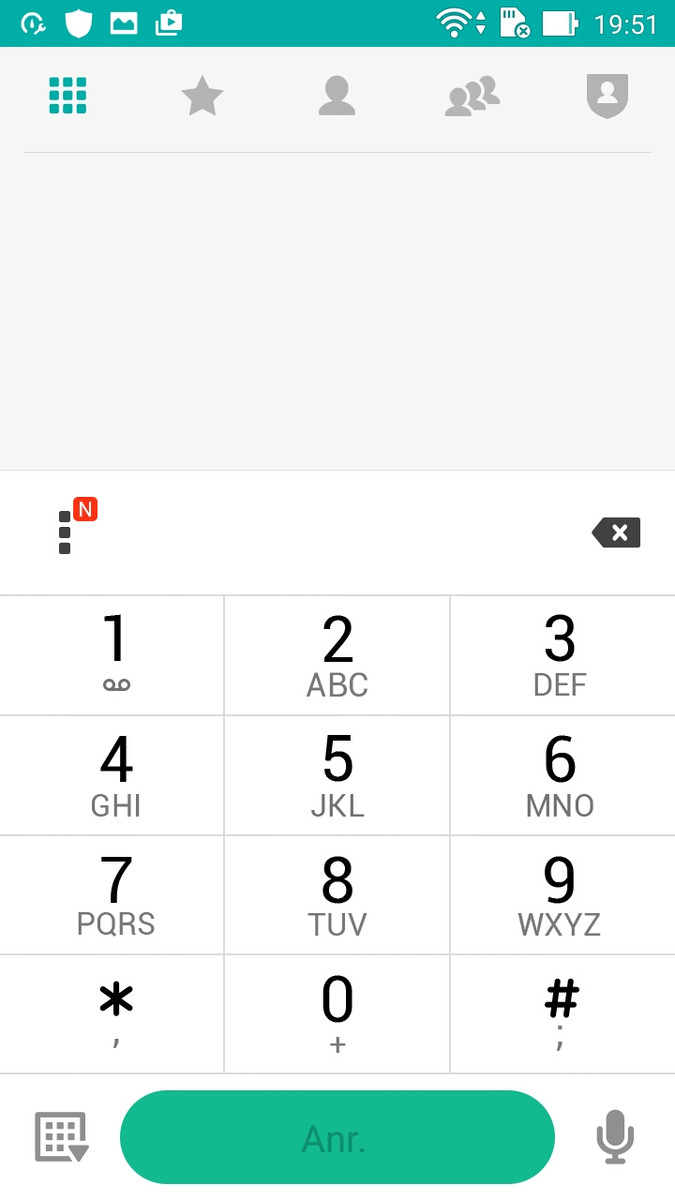
Task: Open the VIP contacts shield tab
Action: pos(607,97)
